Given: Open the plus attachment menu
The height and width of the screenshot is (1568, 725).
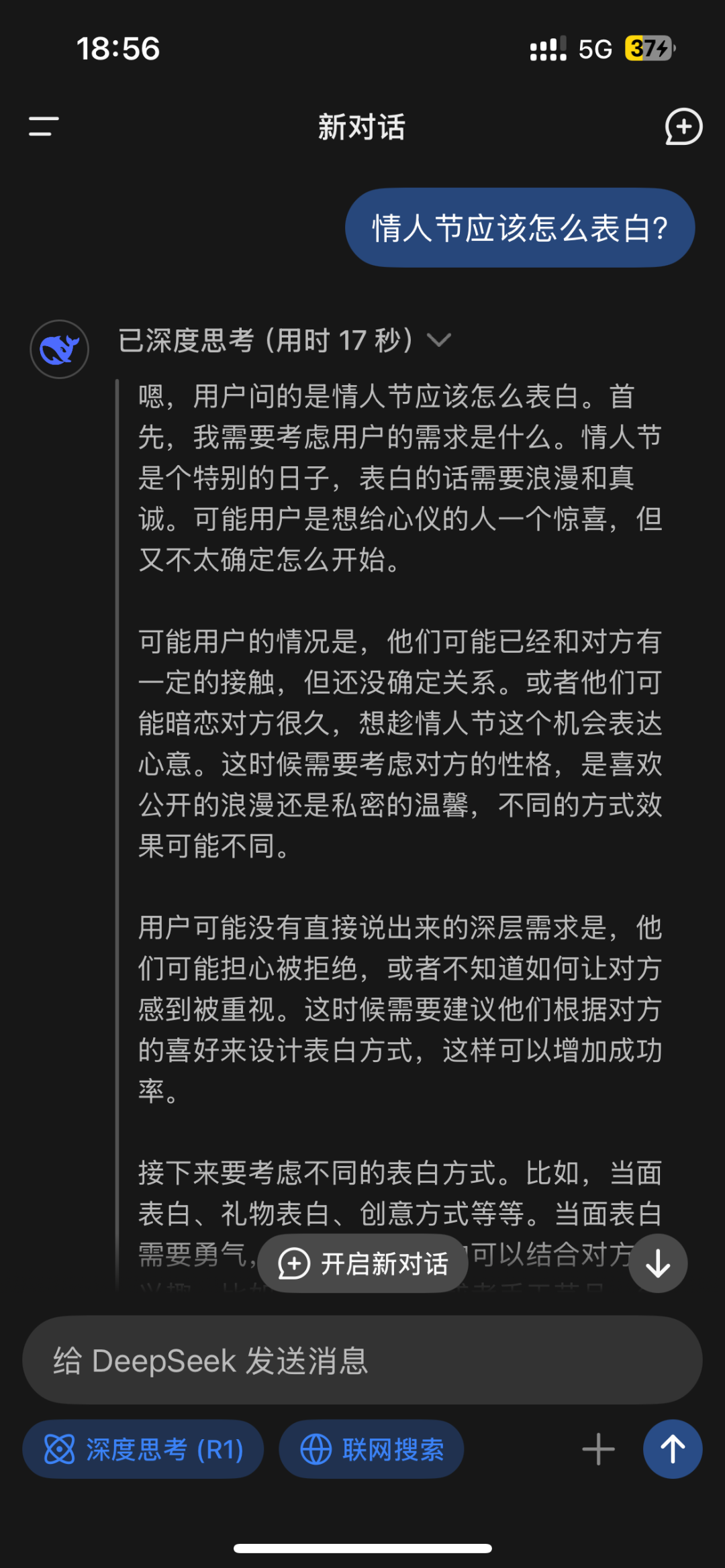Looking at the screenshot, I should coord(598,1449).
